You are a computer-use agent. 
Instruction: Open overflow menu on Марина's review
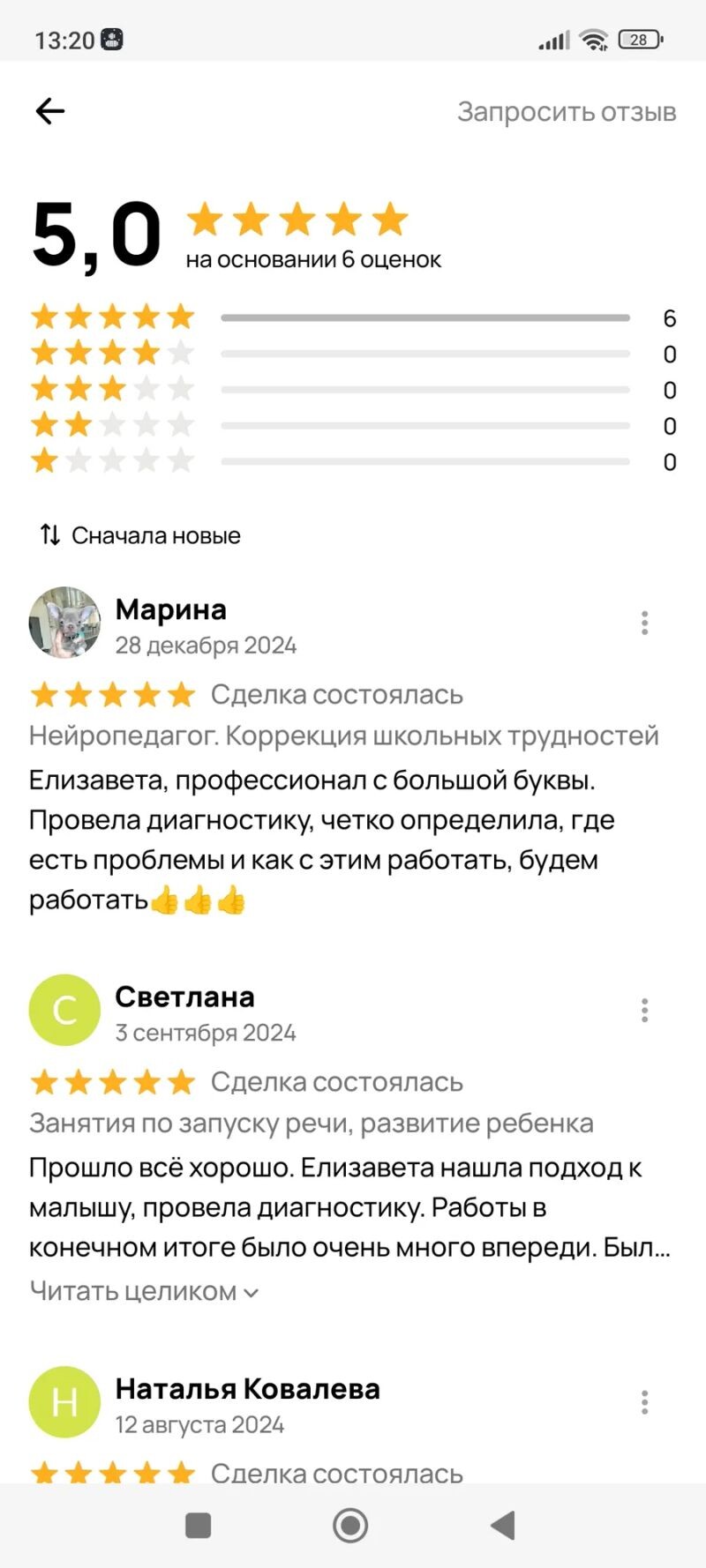pyautogui.click(x=645, y=623)
